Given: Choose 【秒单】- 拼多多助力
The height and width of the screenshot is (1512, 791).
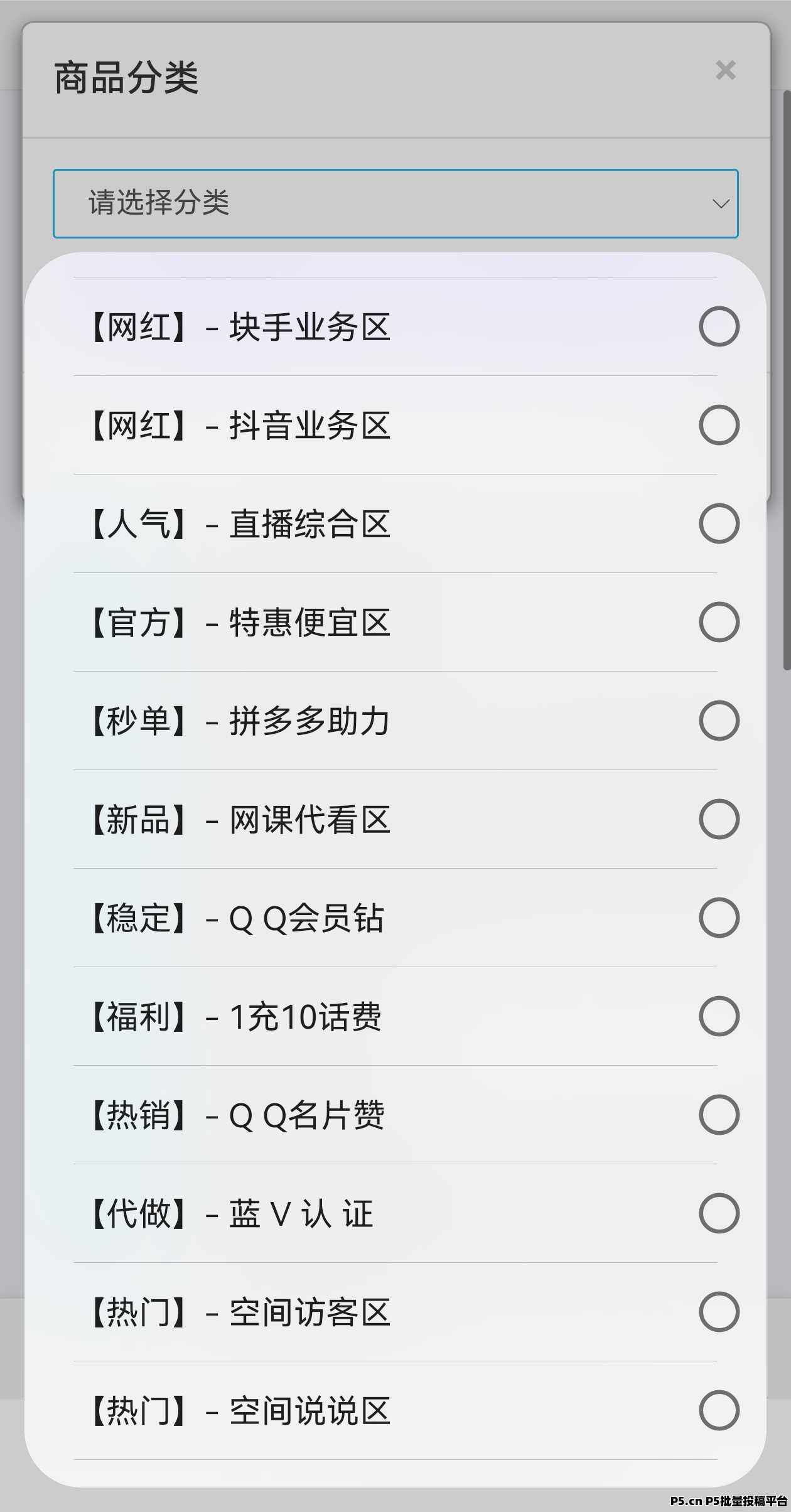Looking at the screenshot, I should pyautogui.click(x=395, y=721).
